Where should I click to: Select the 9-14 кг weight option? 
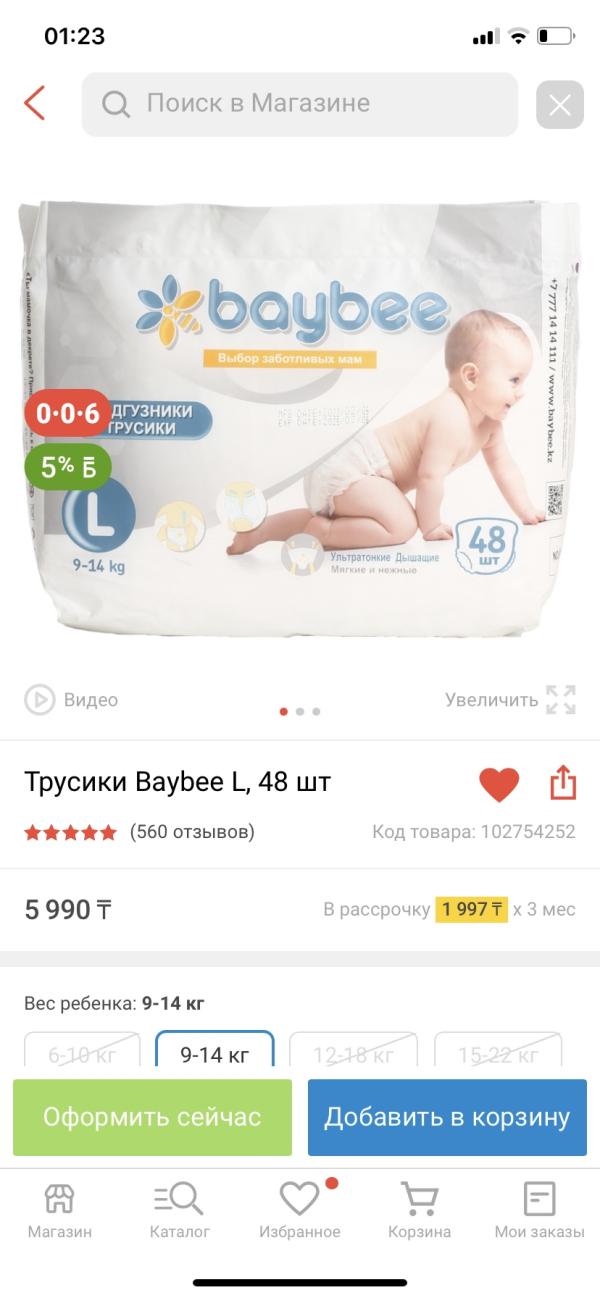(215, 1054)
